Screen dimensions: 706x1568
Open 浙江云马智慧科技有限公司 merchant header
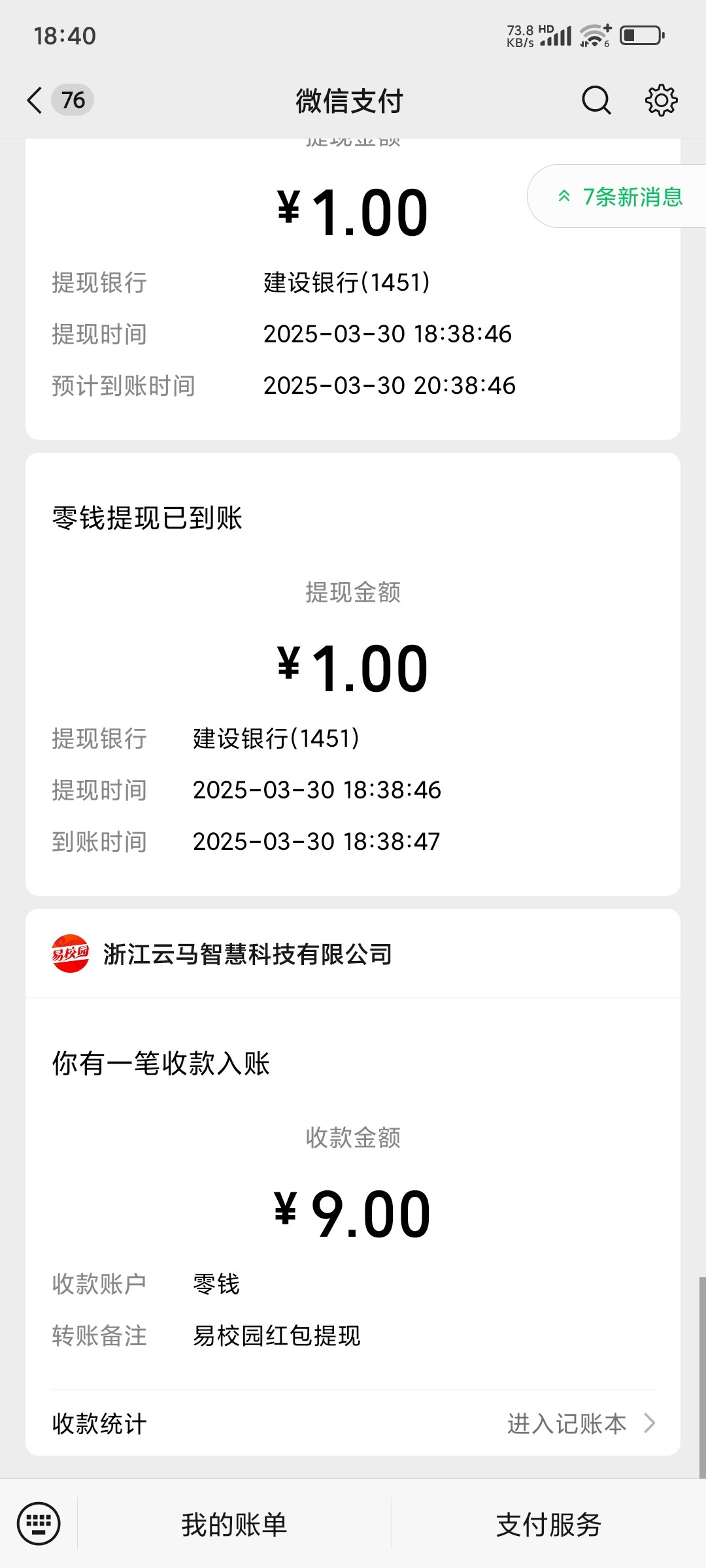point(353,954)
